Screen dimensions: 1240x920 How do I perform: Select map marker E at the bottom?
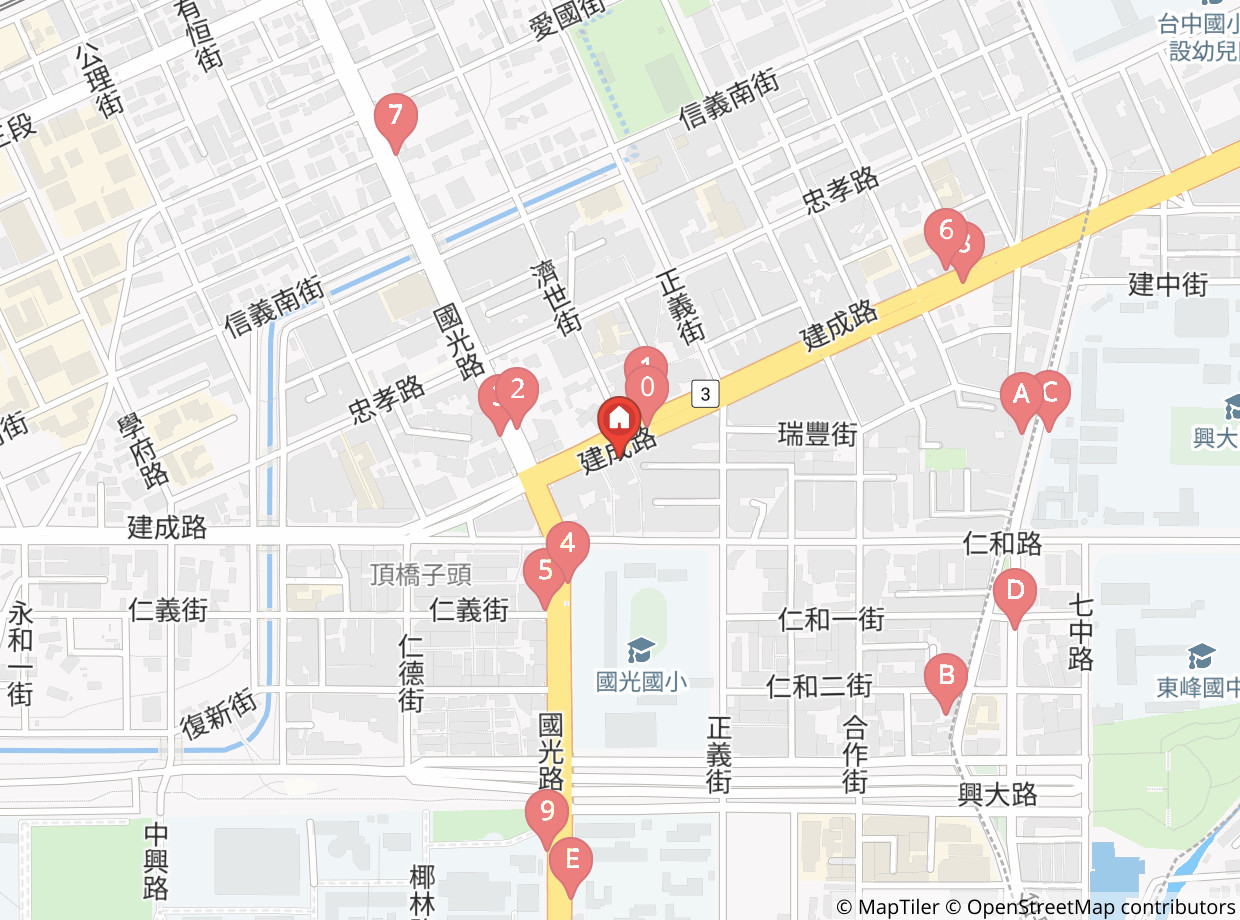click(x=571, y=860)
